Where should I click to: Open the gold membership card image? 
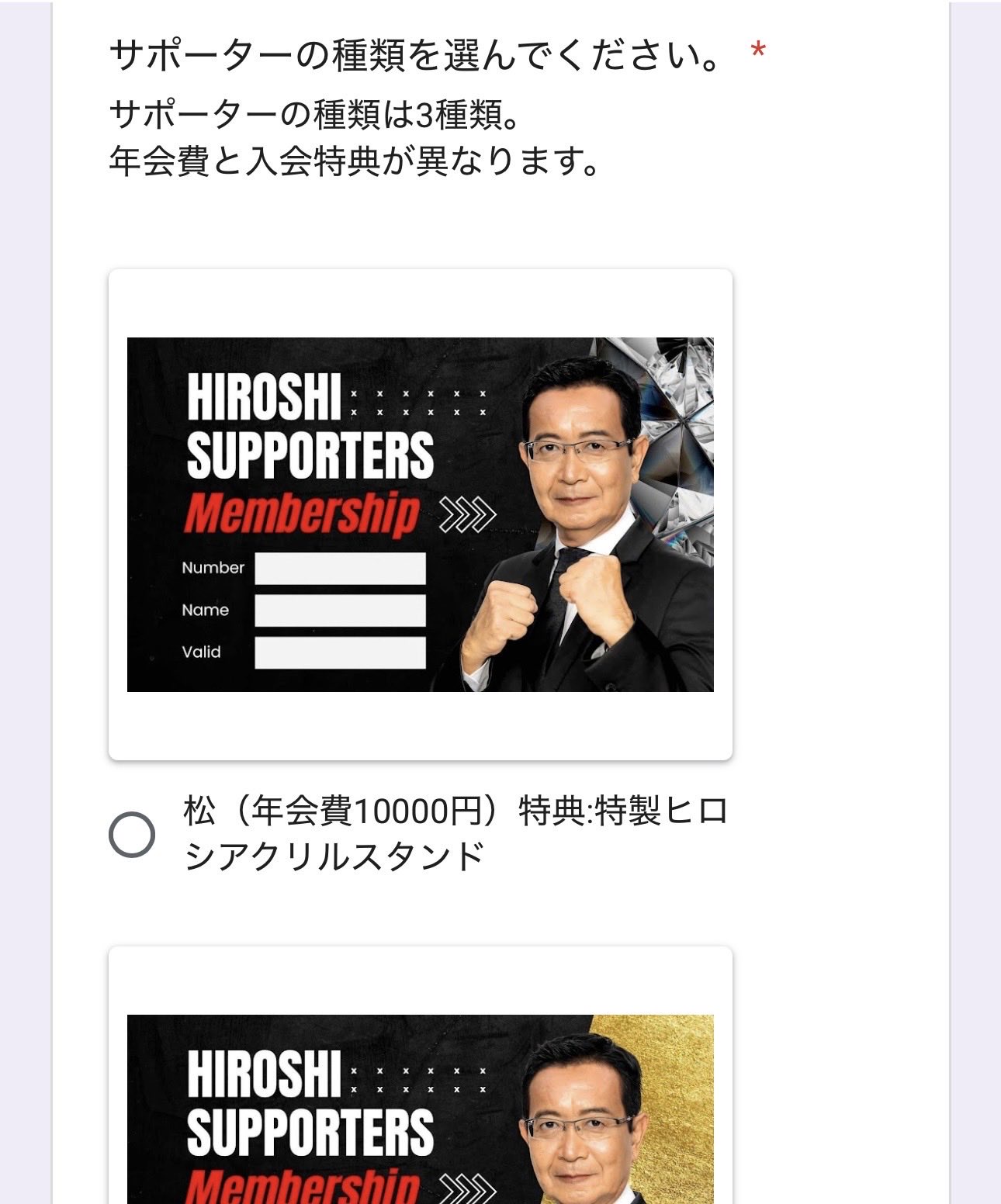point(420,1109)
